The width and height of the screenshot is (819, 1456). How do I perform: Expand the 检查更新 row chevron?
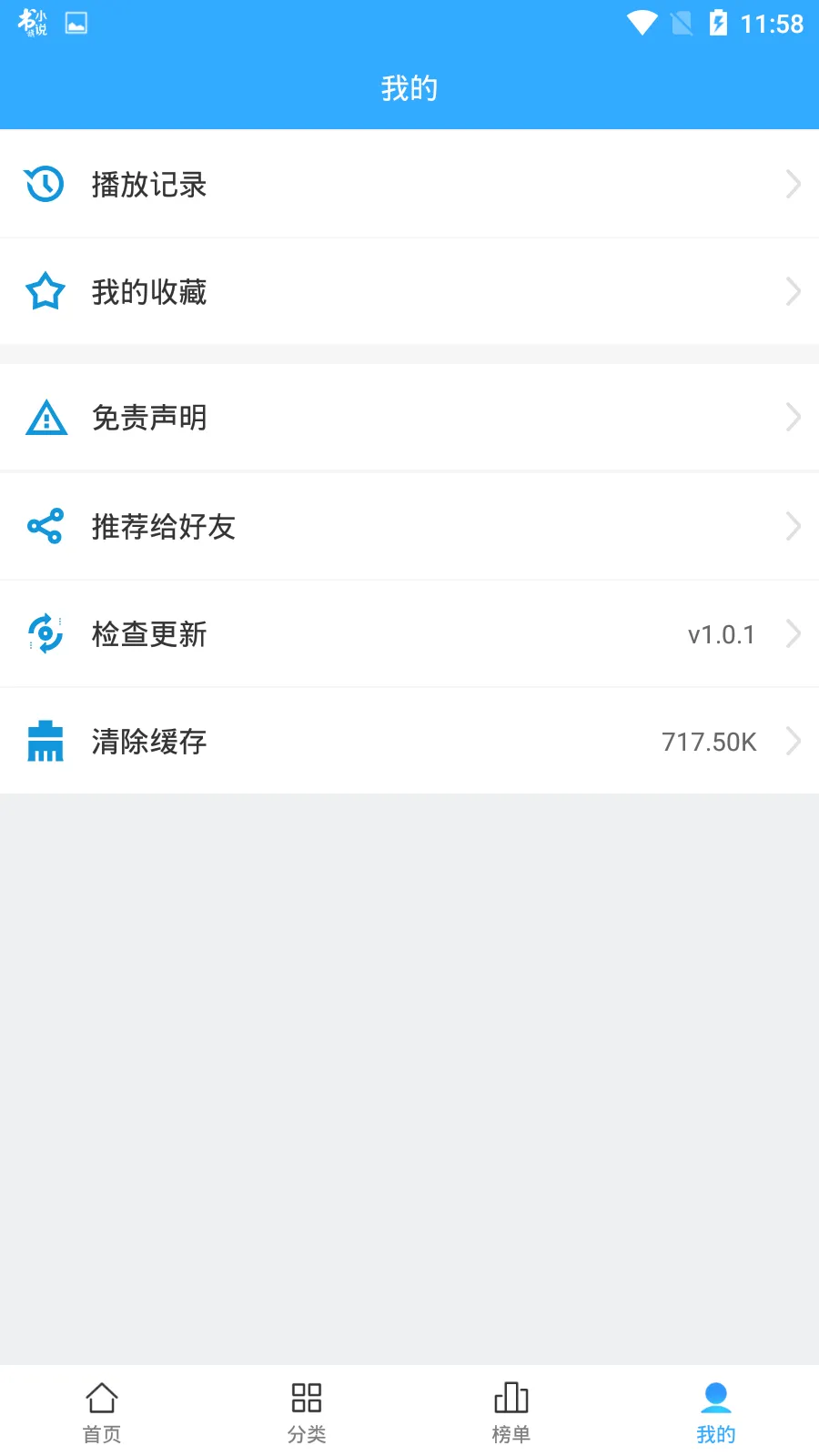click(793, 633)
